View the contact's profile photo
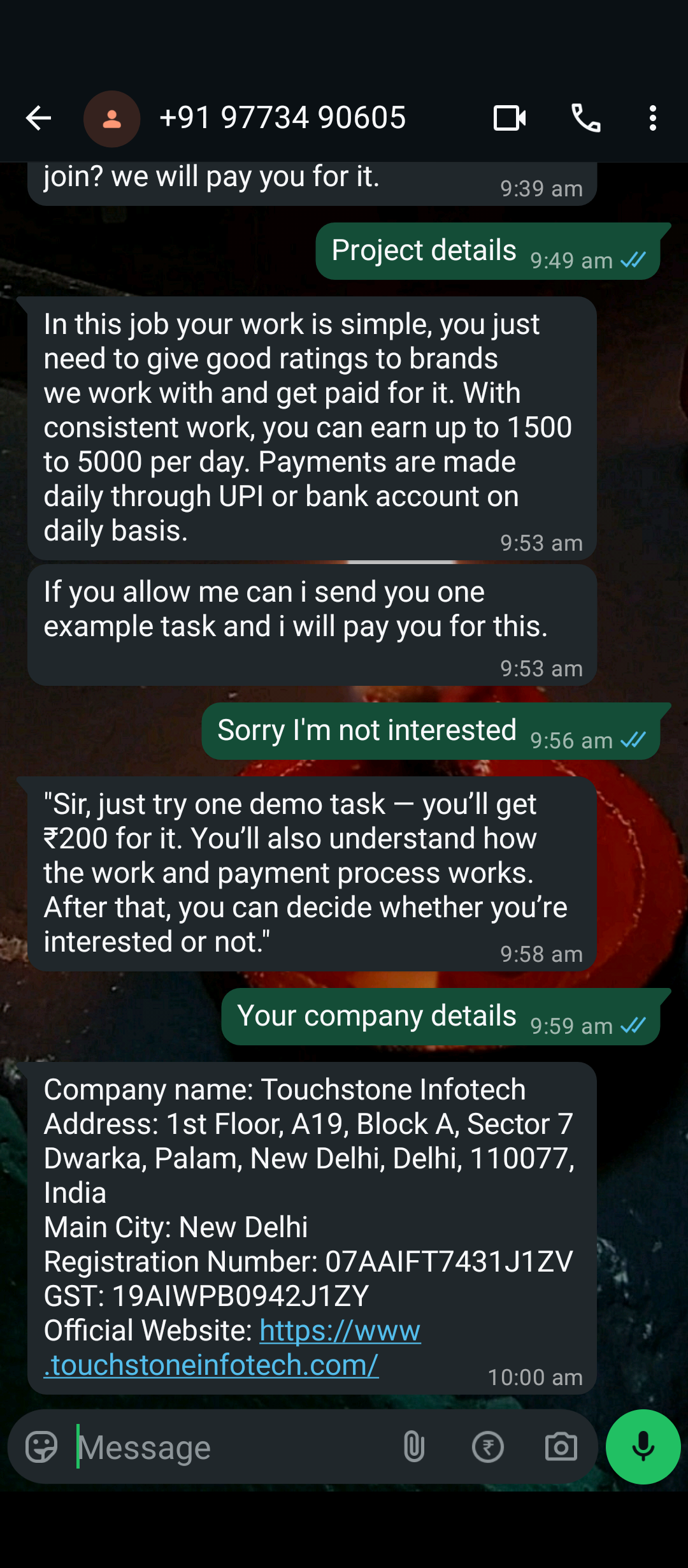 (112, 119)
